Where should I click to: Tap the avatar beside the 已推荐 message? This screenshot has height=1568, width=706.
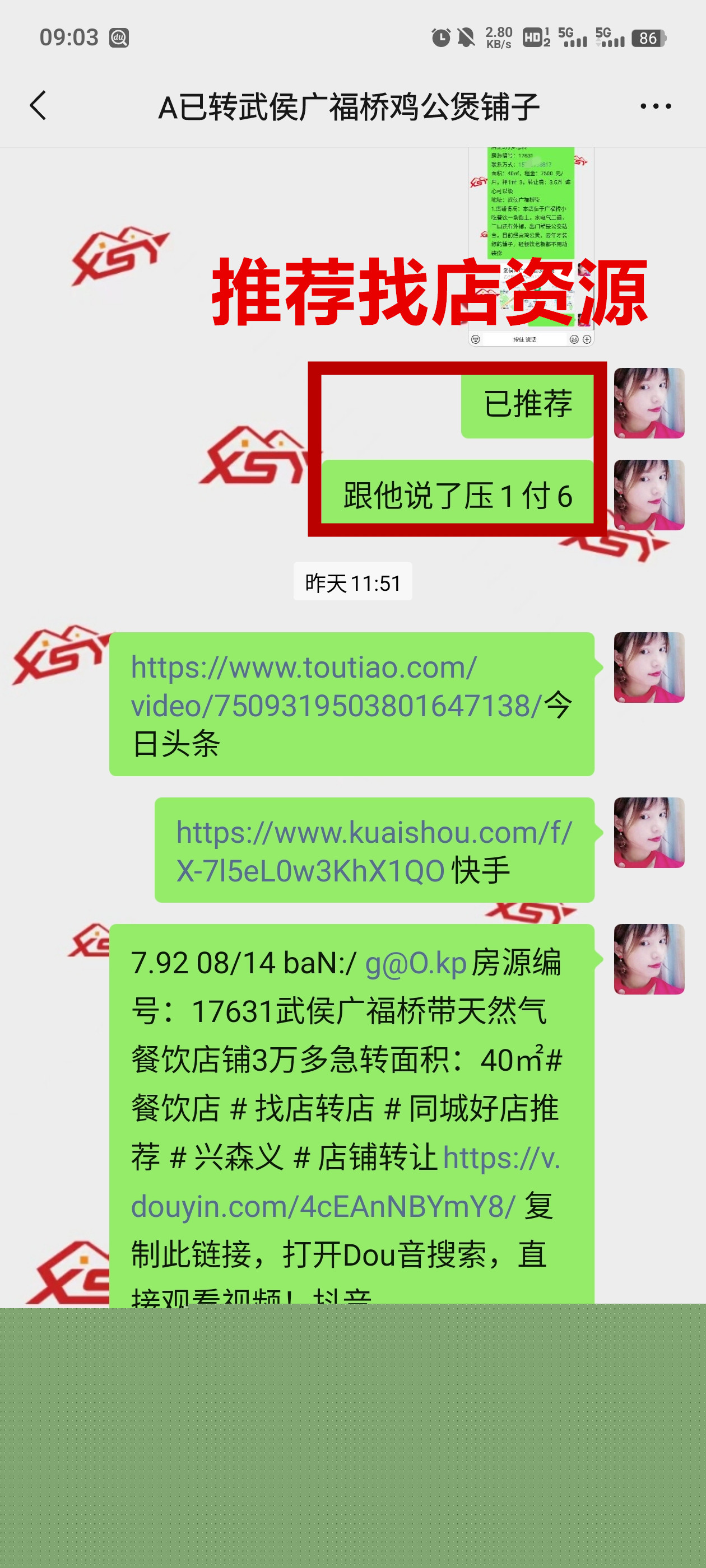(x=649, y=403)
